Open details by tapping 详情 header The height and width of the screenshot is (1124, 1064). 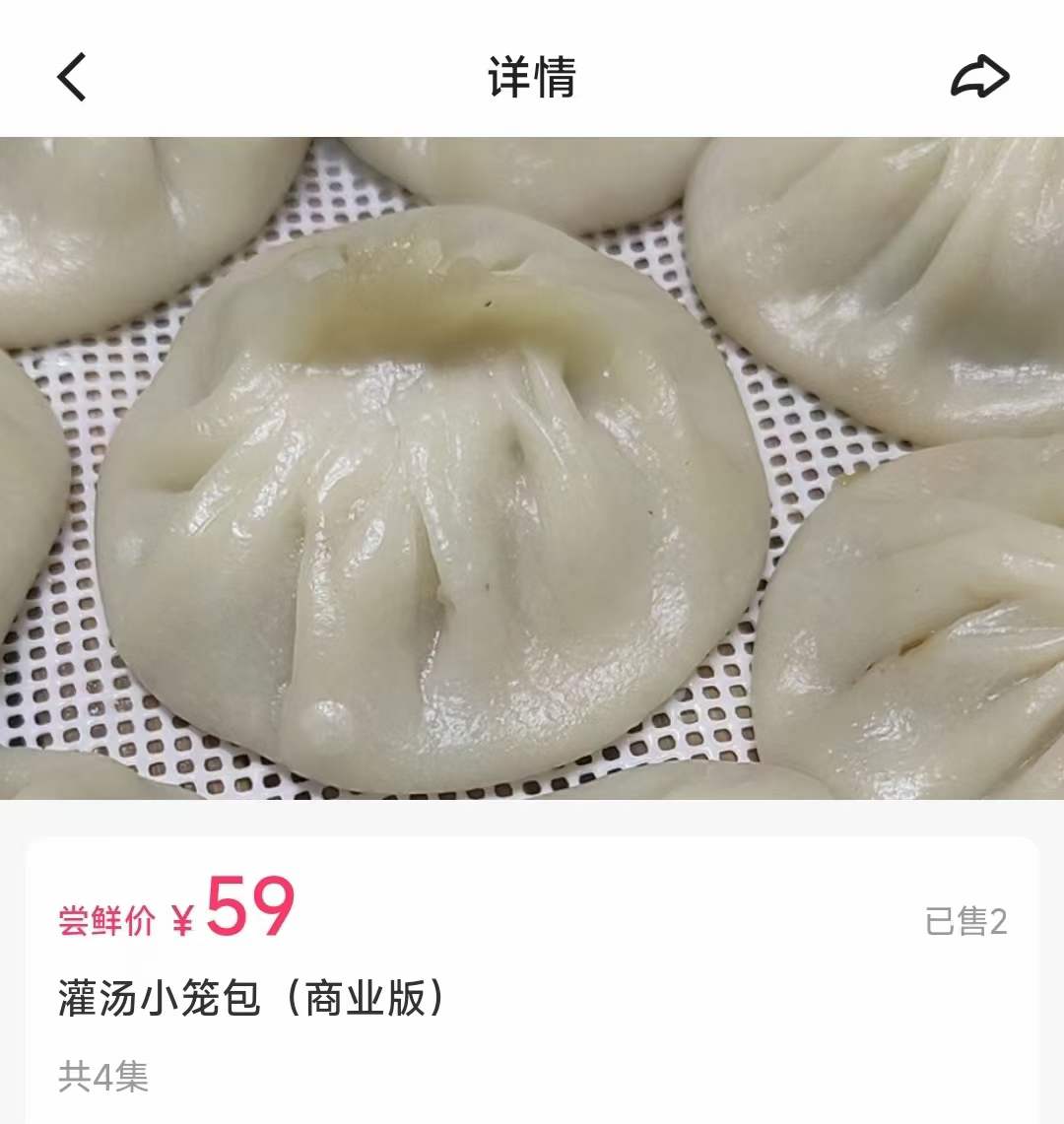point(532,77)
